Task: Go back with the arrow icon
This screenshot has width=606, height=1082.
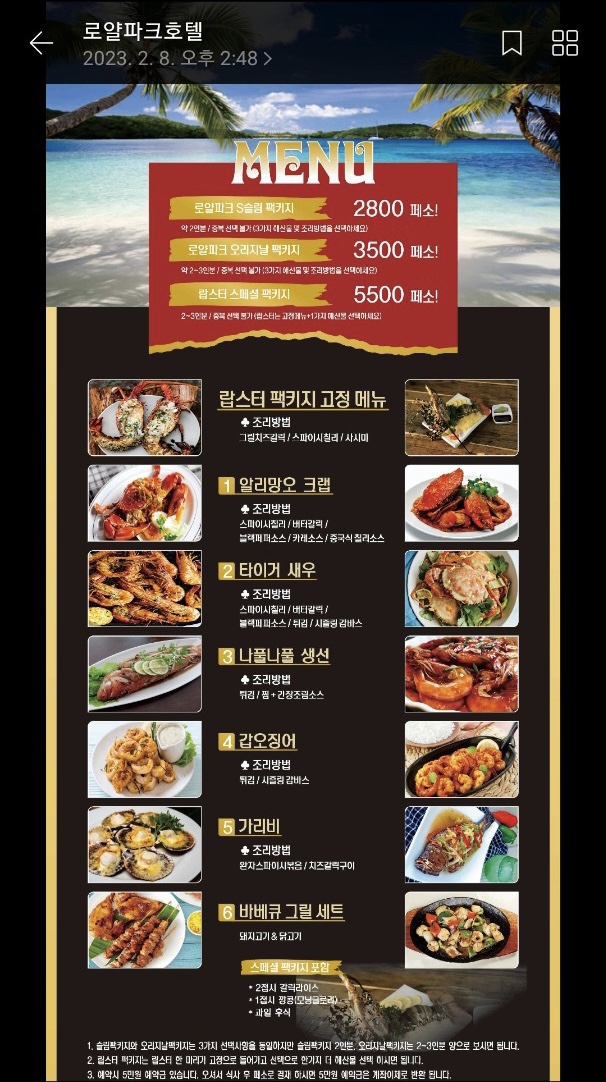Action: (41, 42)
